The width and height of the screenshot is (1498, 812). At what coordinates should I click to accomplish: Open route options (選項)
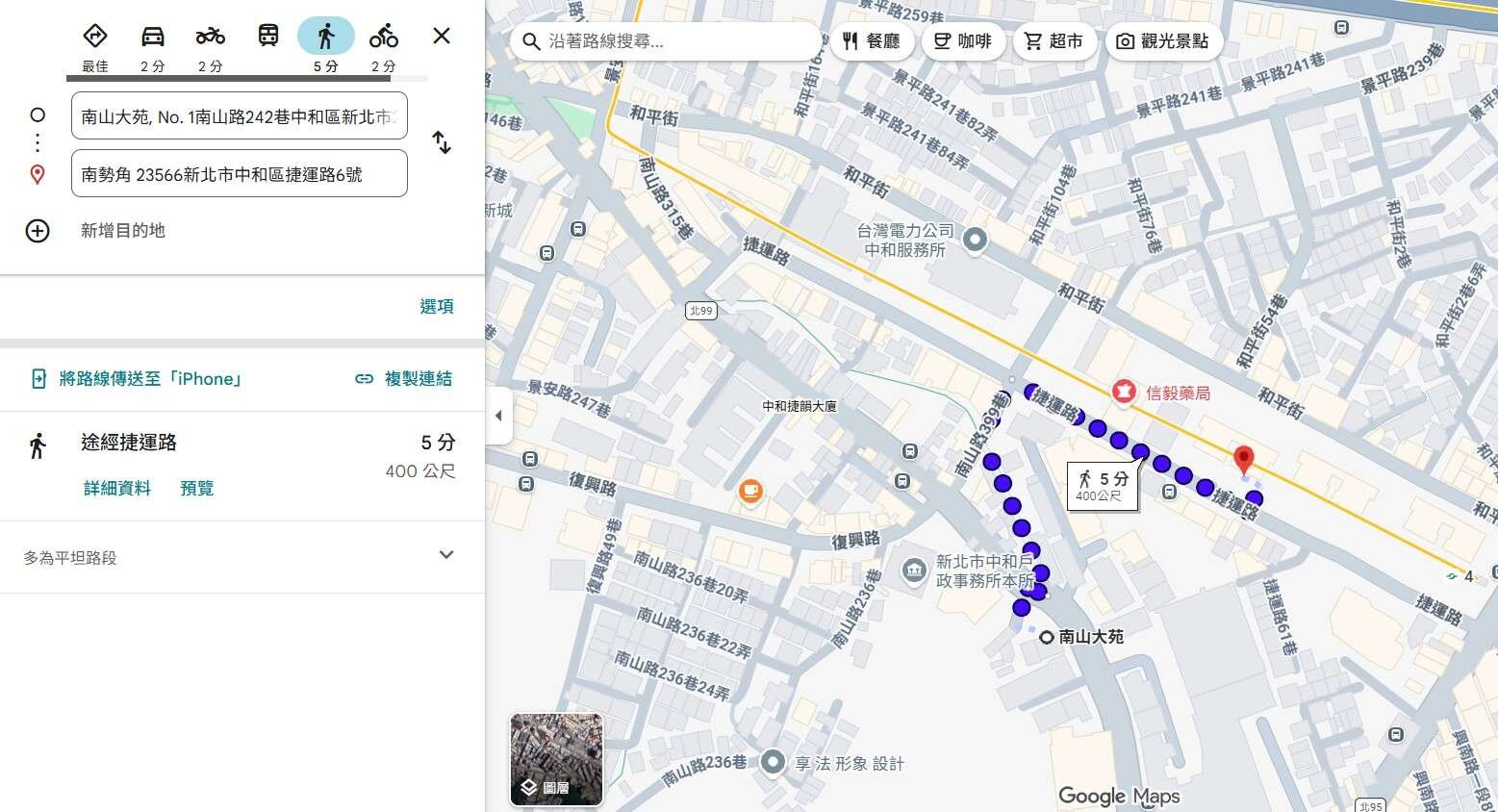click(x=436, y=306)
